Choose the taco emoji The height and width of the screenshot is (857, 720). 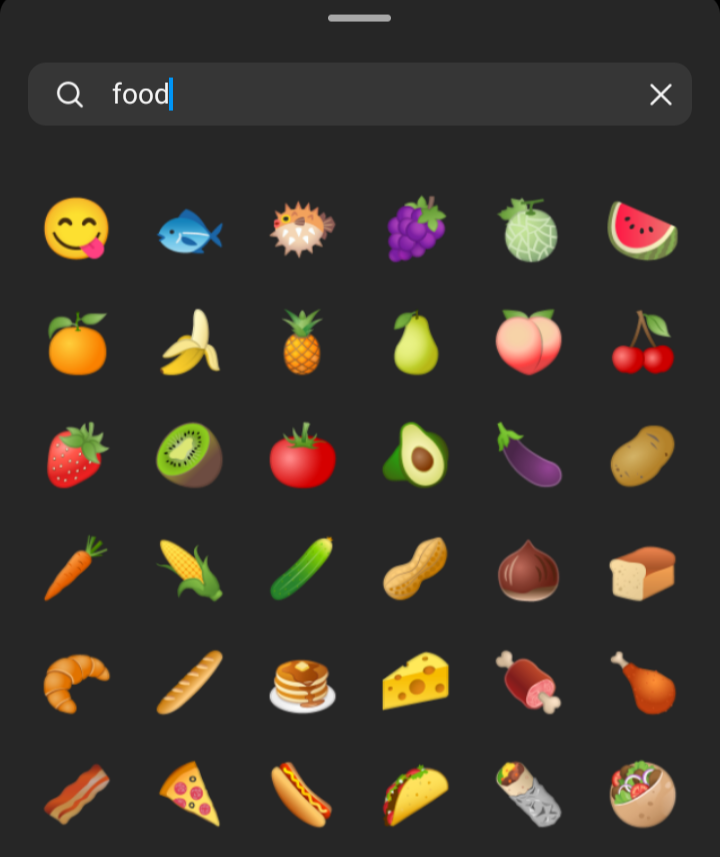(x=416, y=795)
